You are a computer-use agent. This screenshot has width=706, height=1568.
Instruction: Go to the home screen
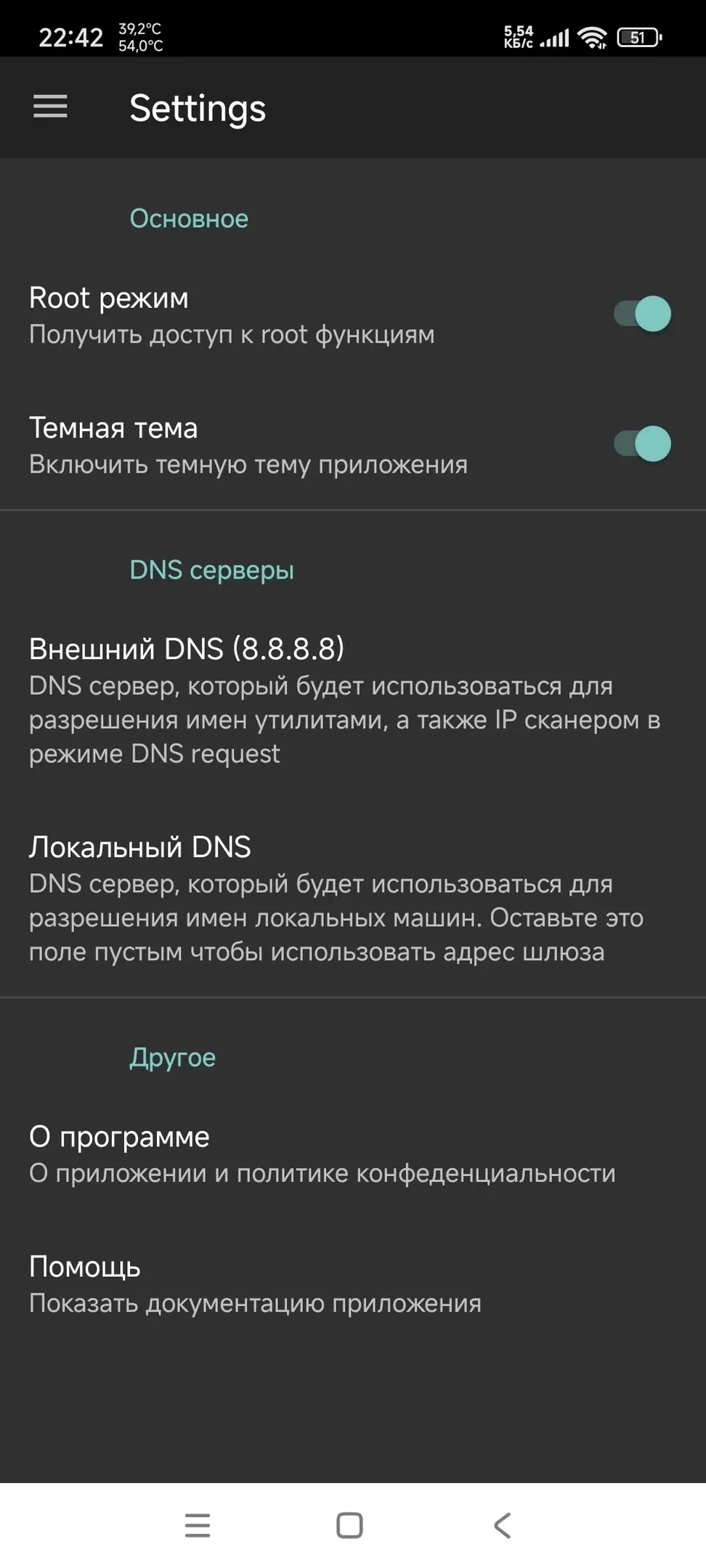pos(349,1525)
